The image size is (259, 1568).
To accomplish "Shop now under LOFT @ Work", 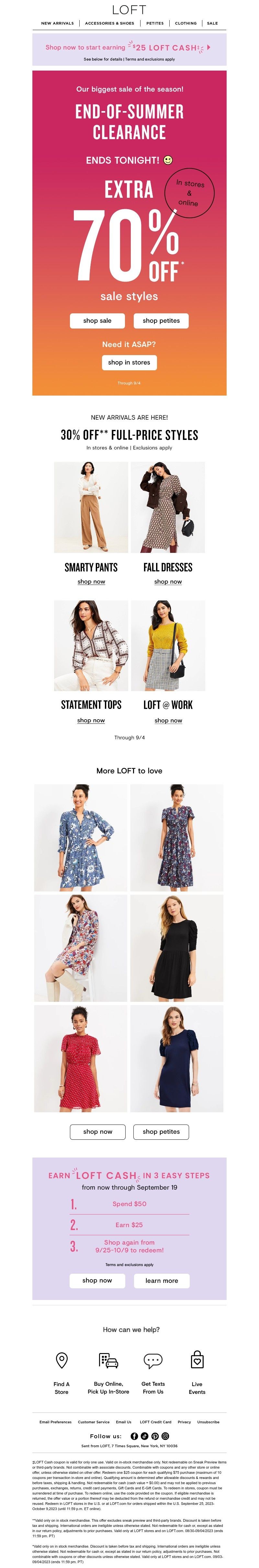I will pos(168,721).
